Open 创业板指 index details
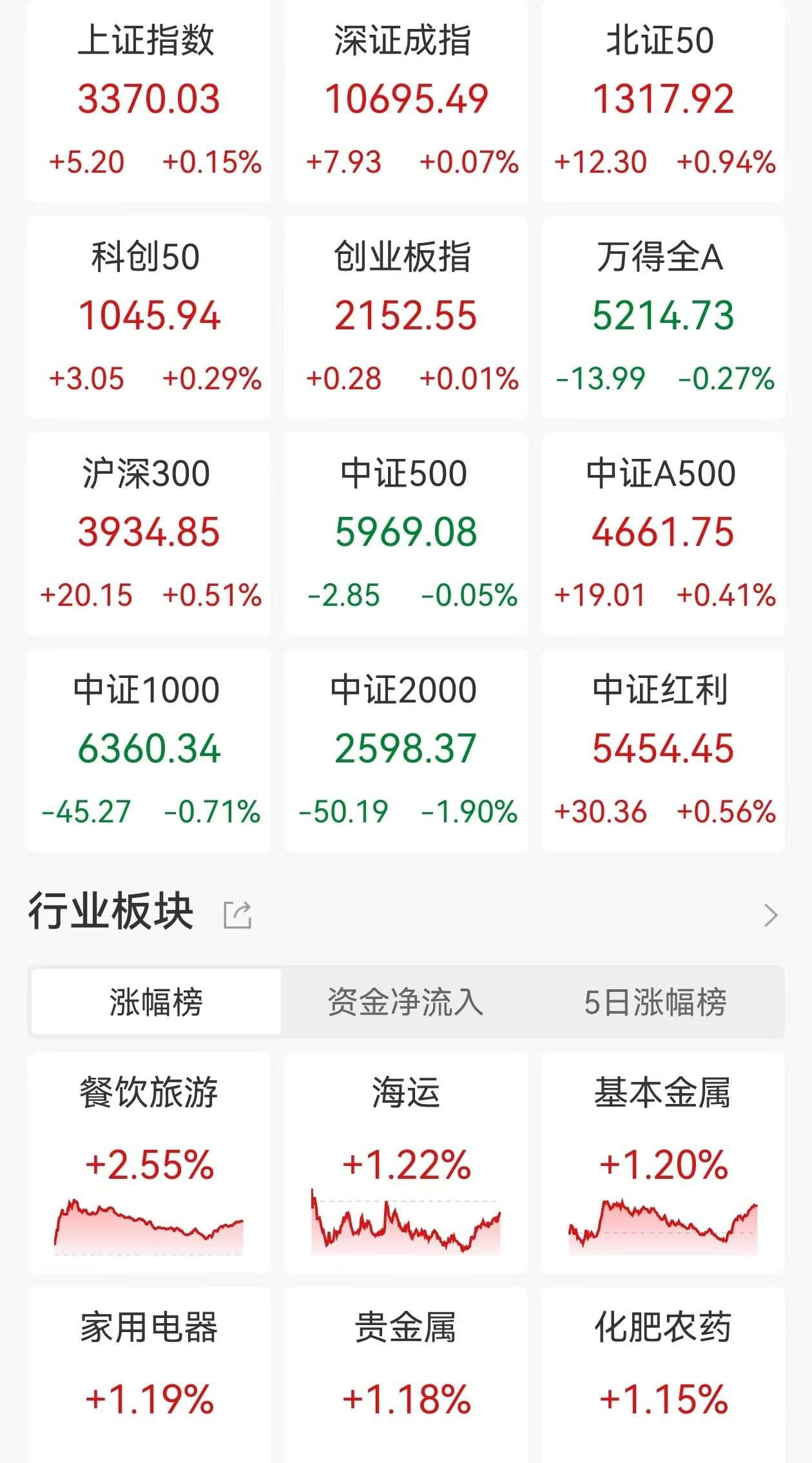 point(406,316)
